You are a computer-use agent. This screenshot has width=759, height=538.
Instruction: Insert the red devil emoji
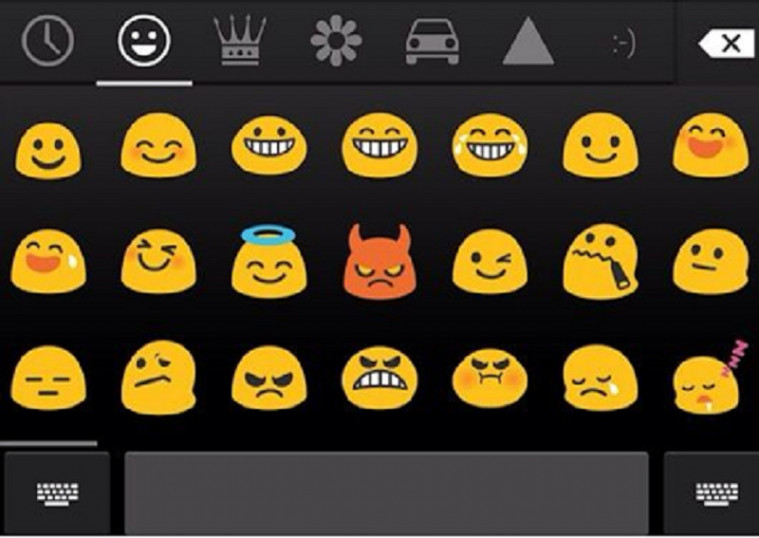click(x=379, y=262)
